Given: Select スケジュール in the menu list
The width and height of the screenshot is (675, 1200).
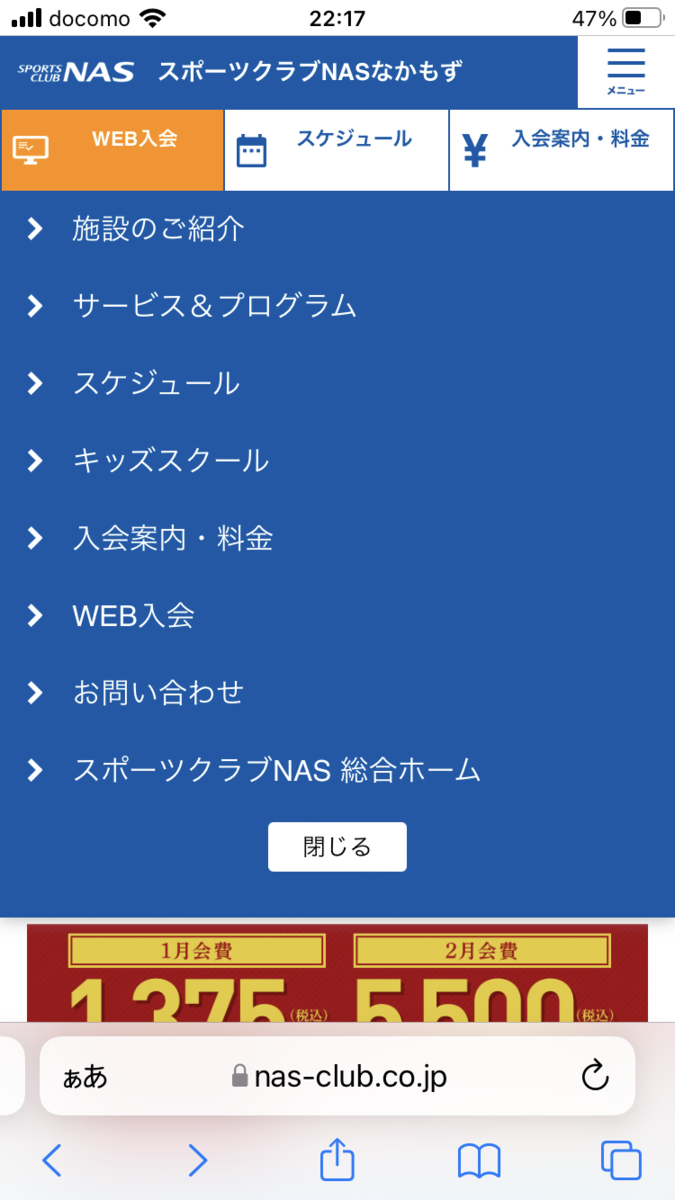Looking at the screenshot, I should click(156, 383).
